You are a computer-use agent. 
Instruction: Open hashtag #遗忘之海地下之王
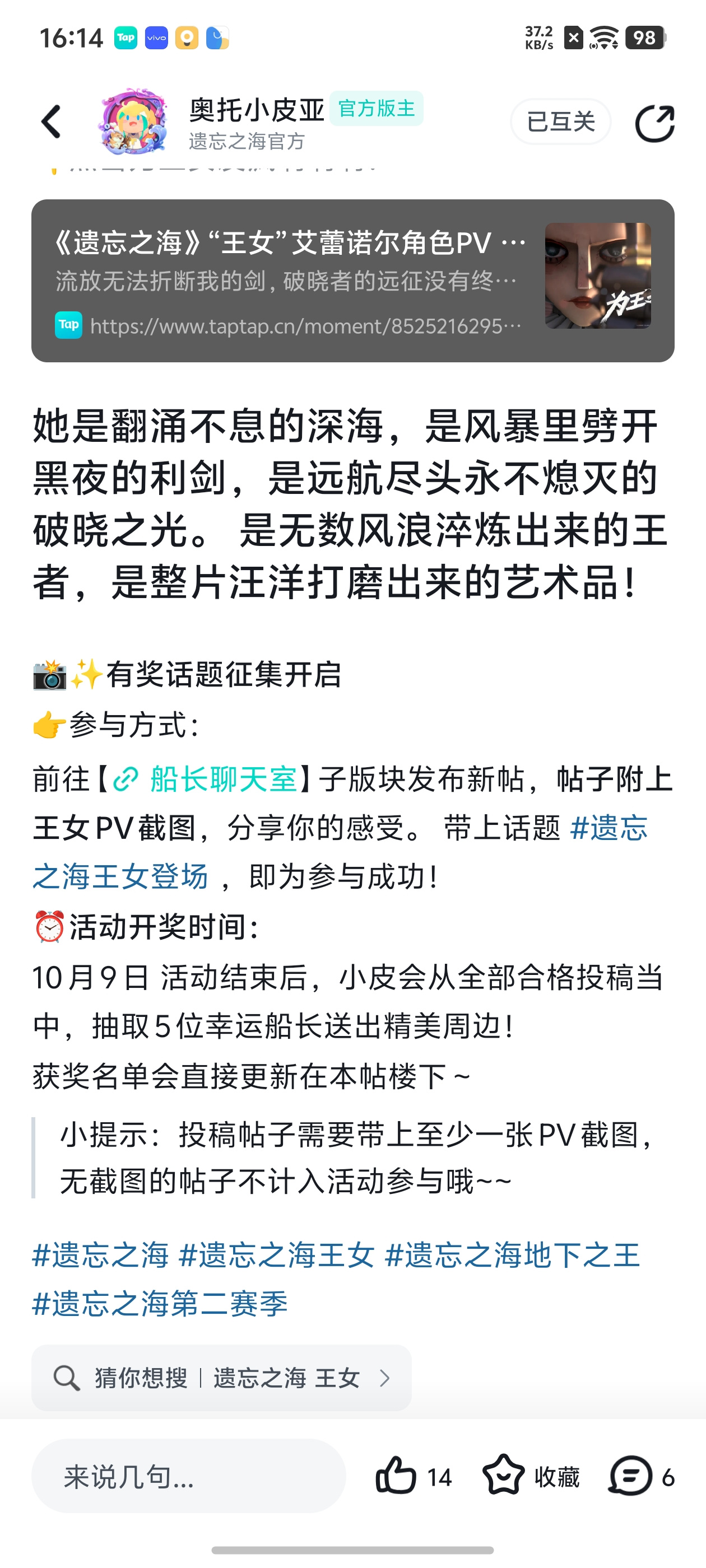512,1255
